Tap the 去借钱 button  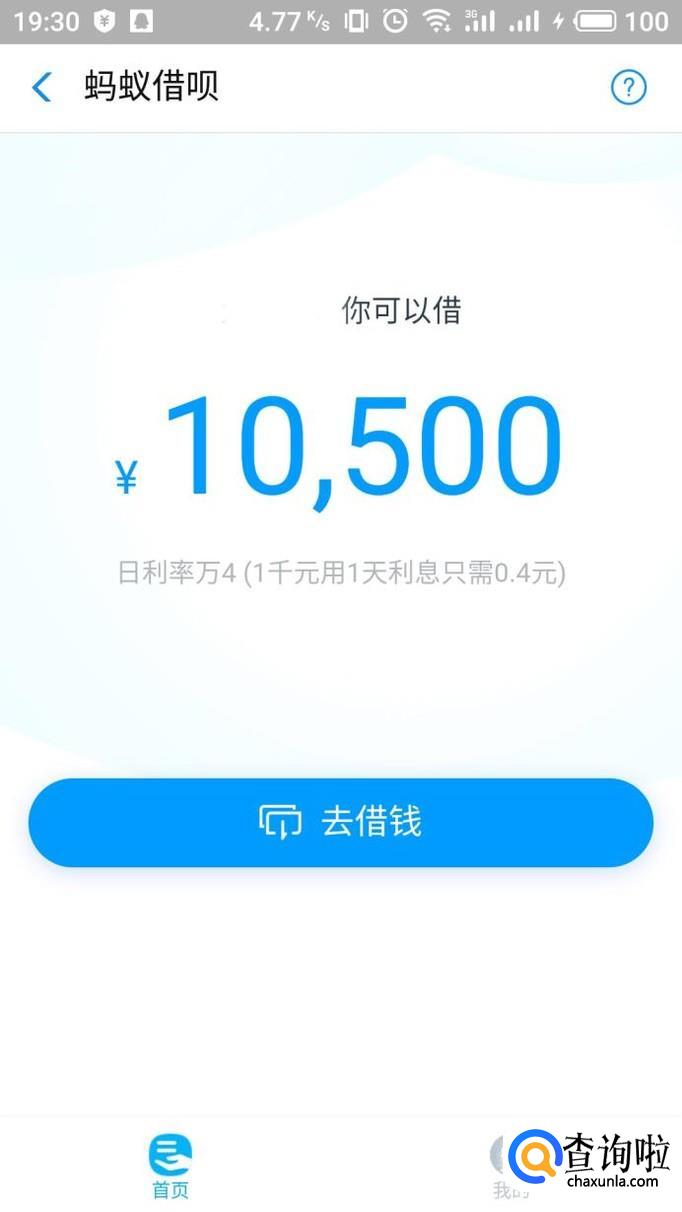(x=340, y=822)
